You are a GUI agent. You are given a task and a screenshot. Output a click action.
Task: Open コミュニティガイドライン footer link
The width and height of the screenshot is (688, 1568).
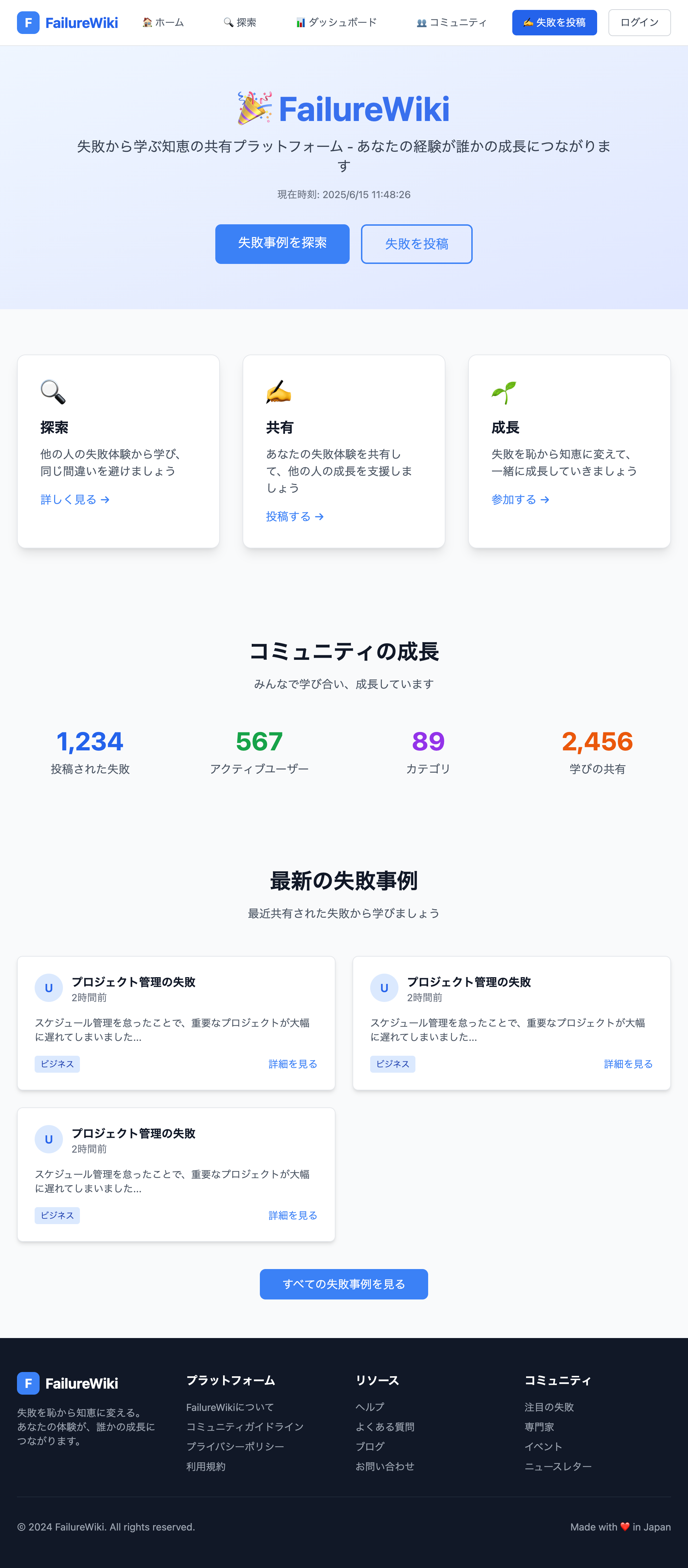click(x=245, y=1426)
